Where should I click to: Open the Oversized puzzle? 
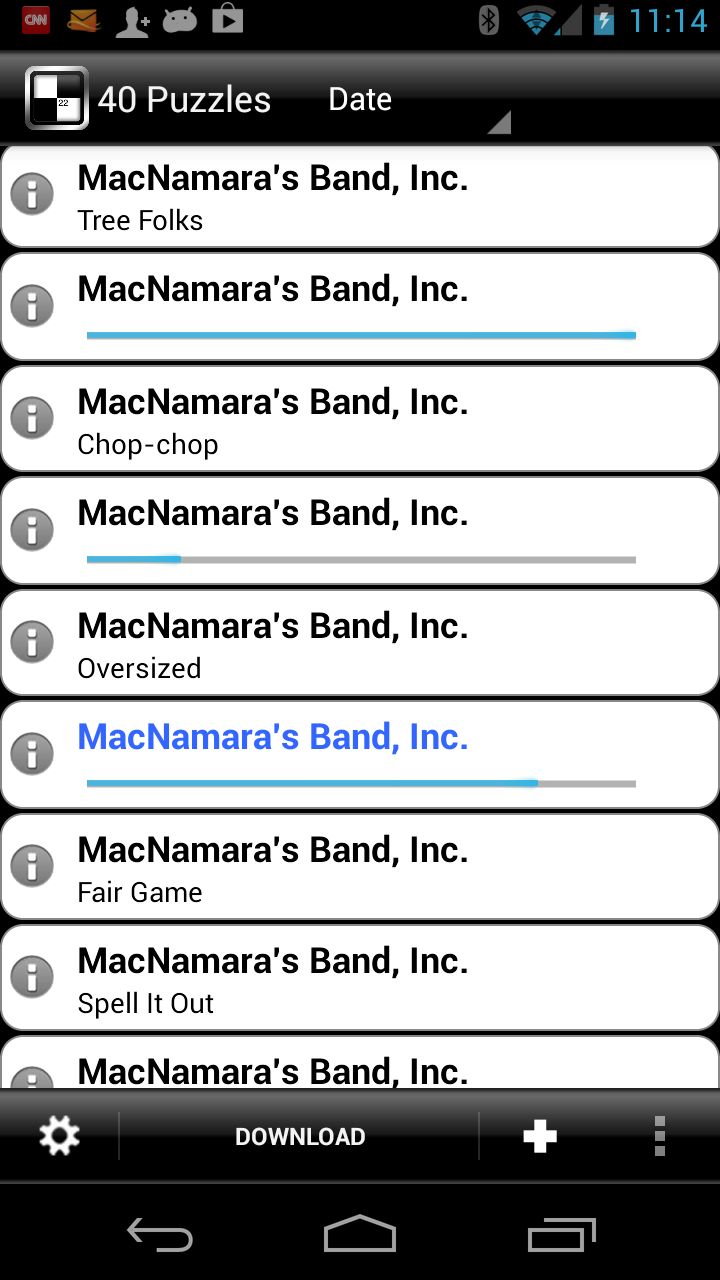click(x=380, y=644)
